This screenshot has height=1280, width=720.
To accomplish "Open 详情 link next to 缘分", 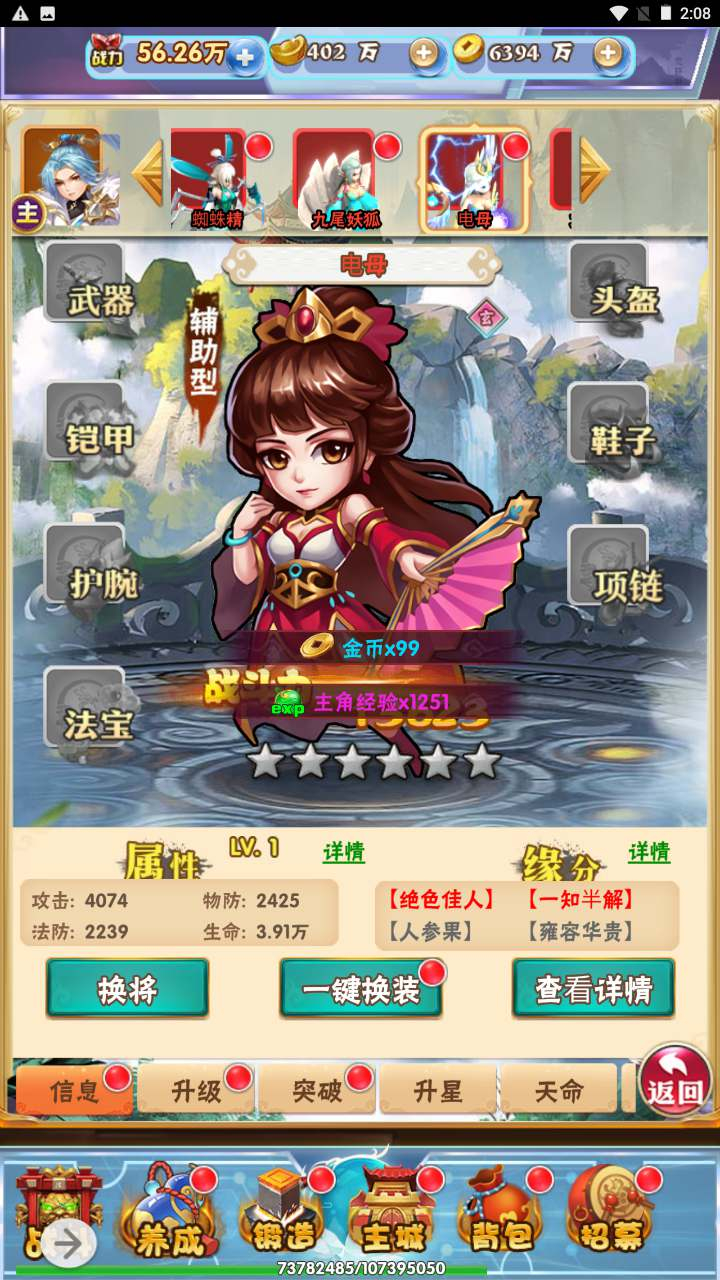I will point(649,852).
